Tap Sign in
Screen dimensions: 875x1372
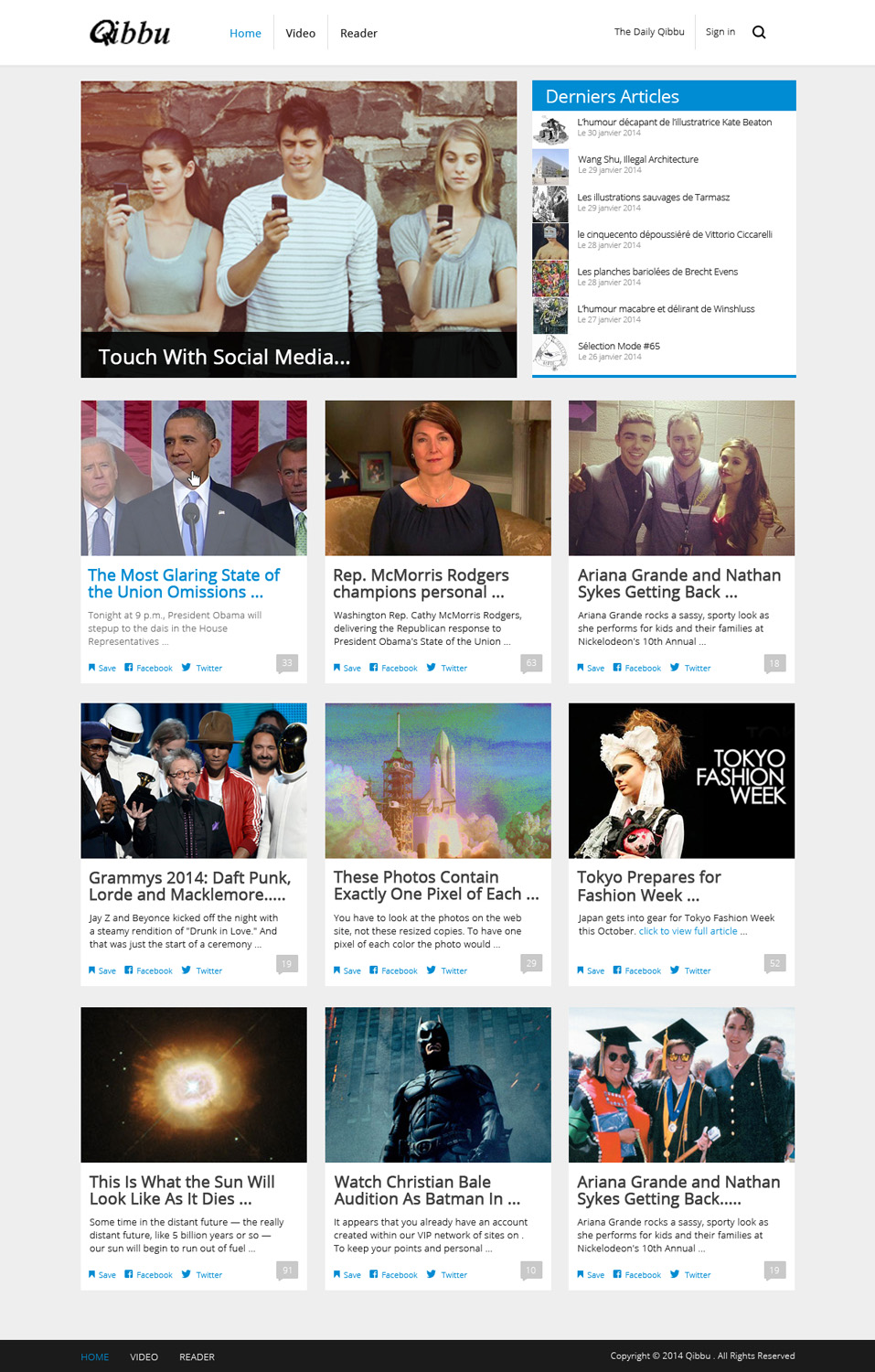tap(720, 32)
